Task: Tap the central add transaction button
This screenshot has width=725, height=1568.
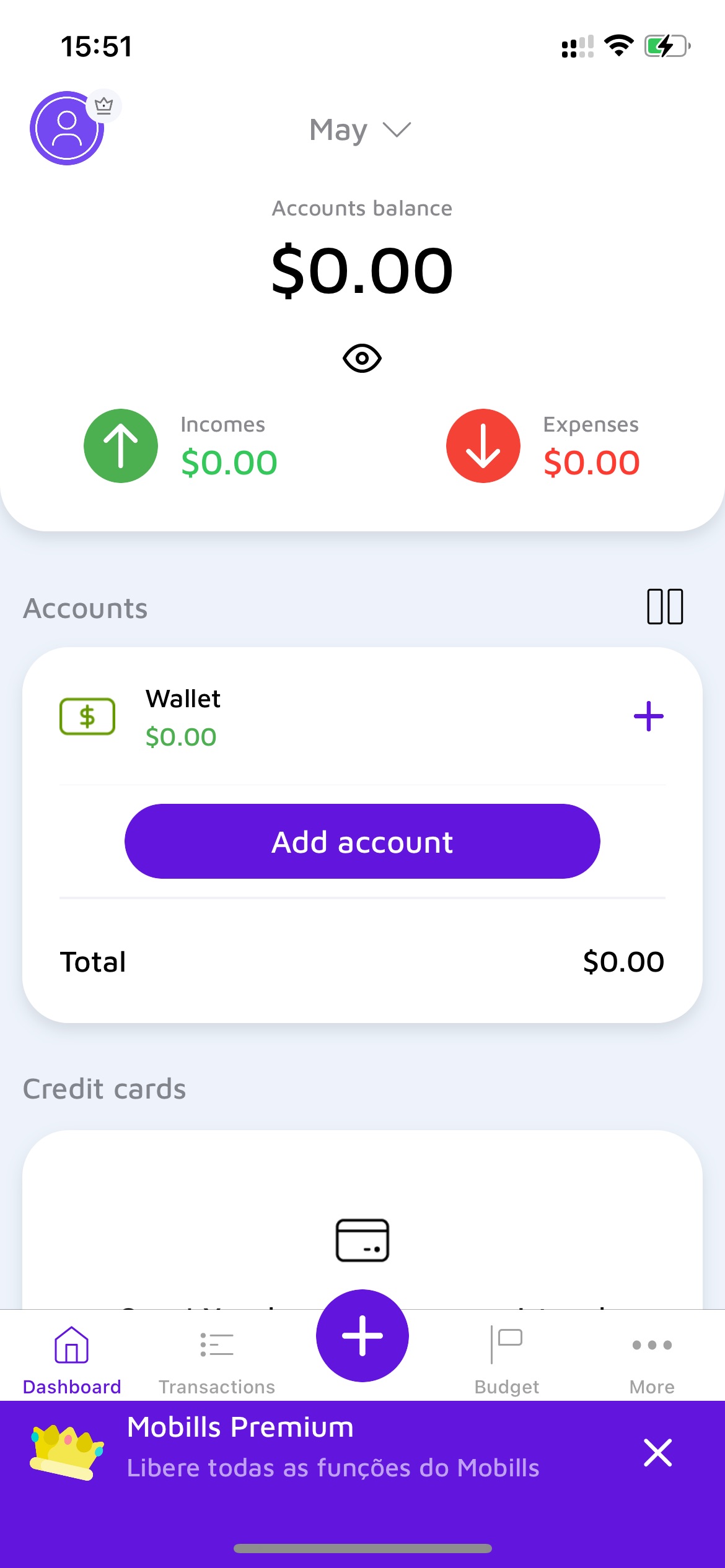Action: point(362,1336)
